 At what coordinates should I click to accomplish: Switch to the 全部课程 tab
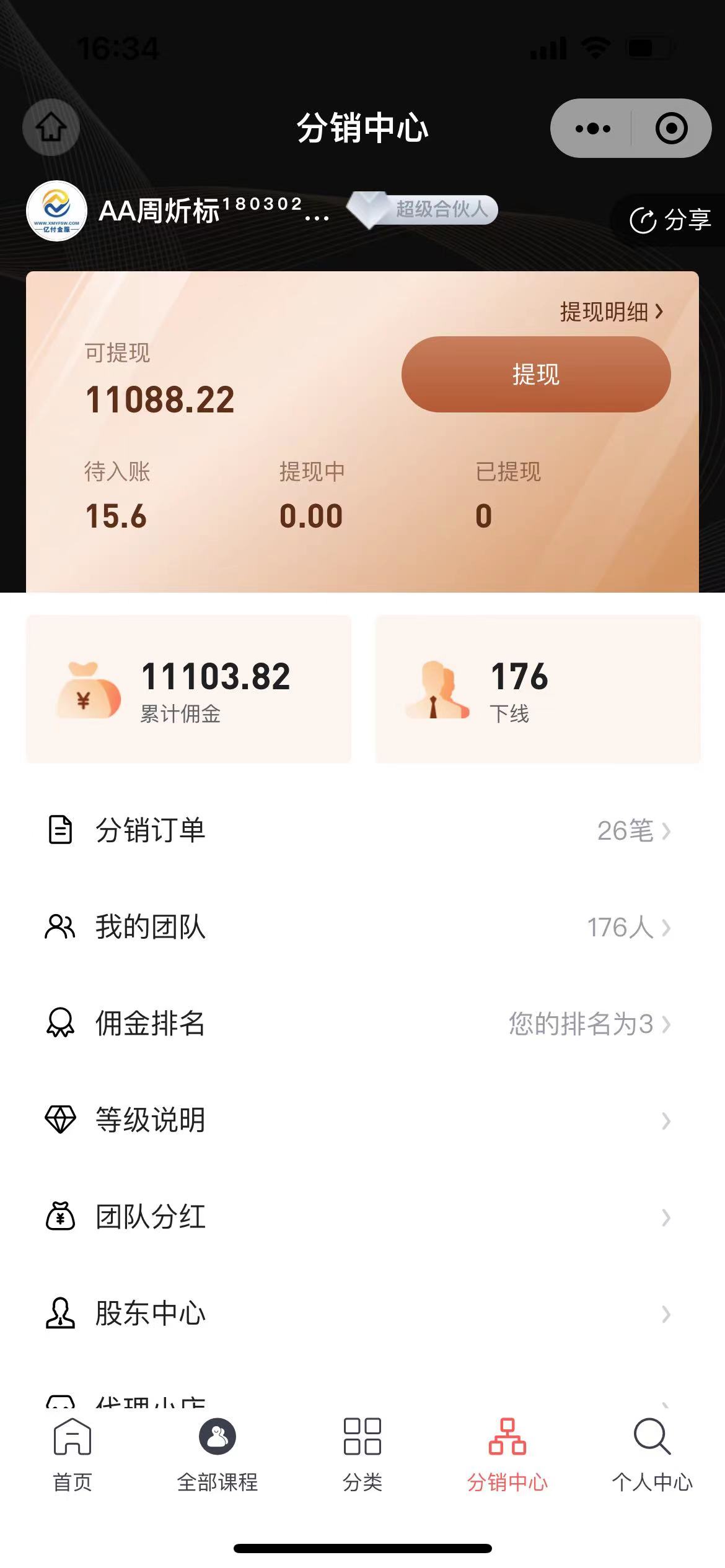(x=217, y=1453)
